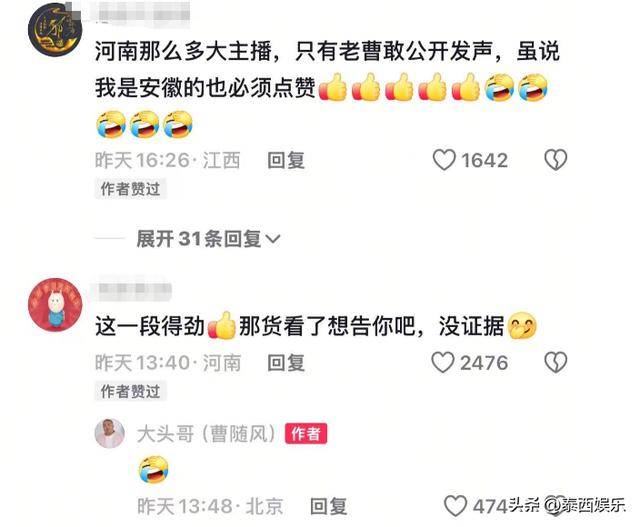Expand the 31 replies

[x=209, y=239]
